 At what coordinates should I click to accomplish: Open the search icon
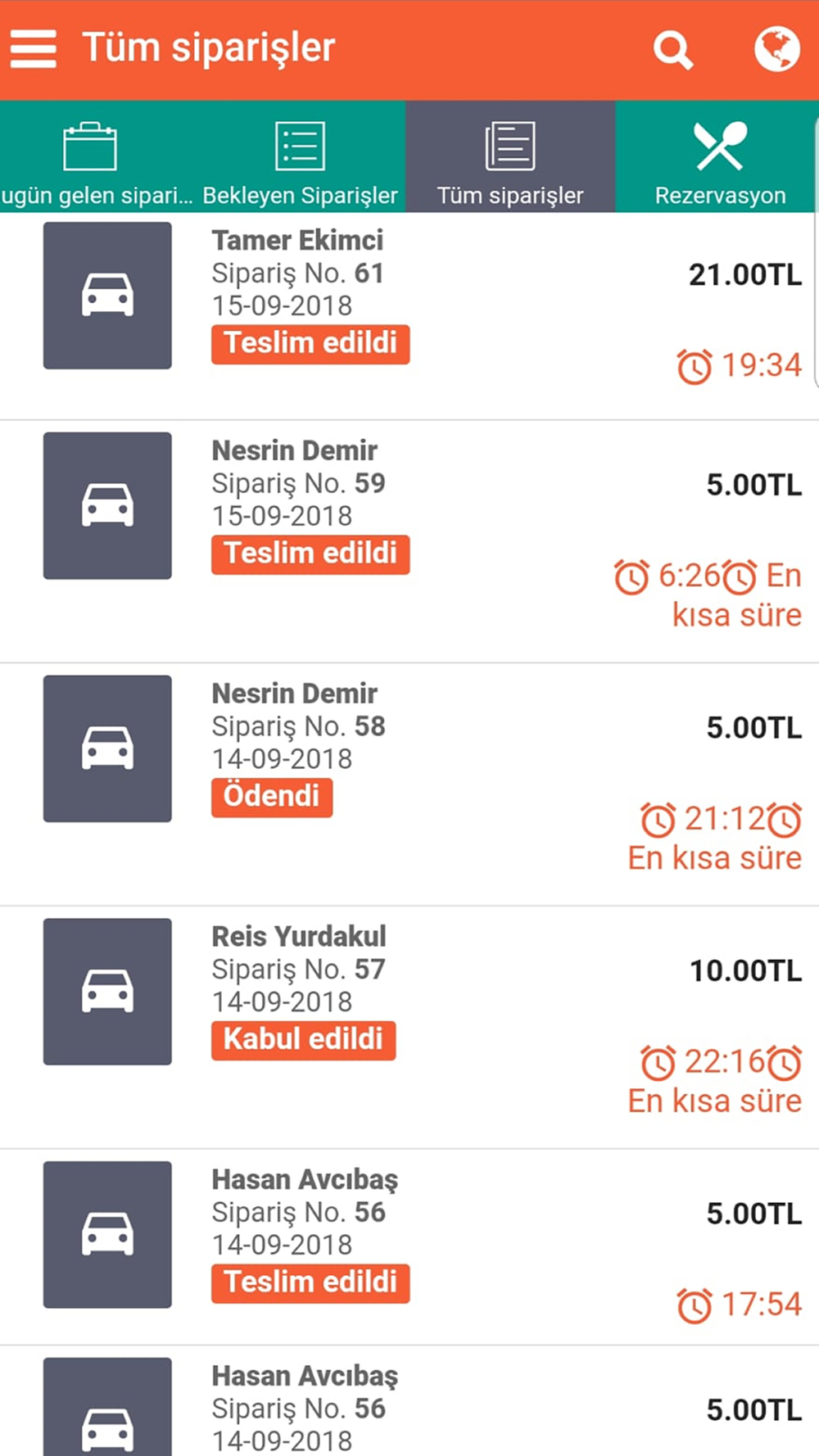coord(673,50)
